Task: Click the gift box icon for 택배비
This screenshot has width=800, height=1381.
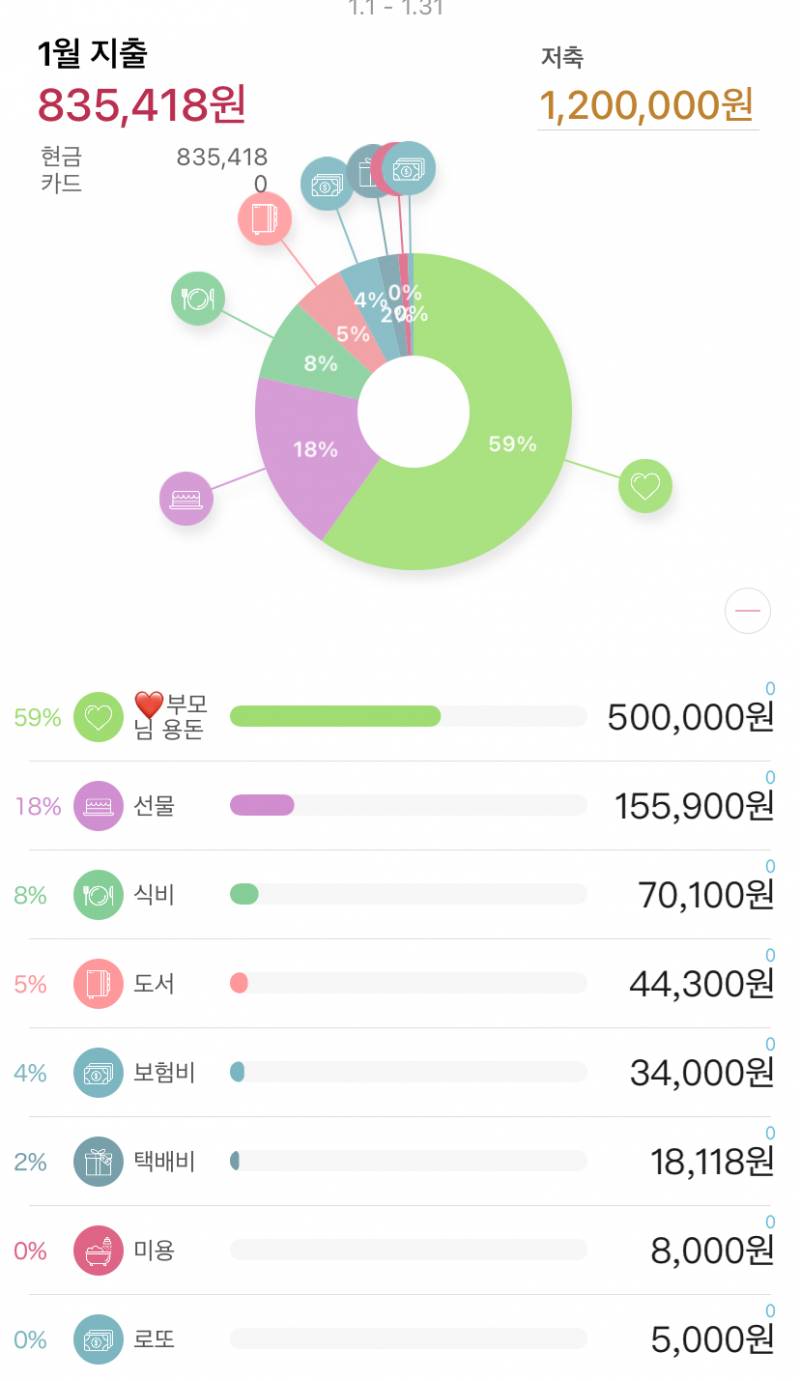Action: coord(98,1161)
